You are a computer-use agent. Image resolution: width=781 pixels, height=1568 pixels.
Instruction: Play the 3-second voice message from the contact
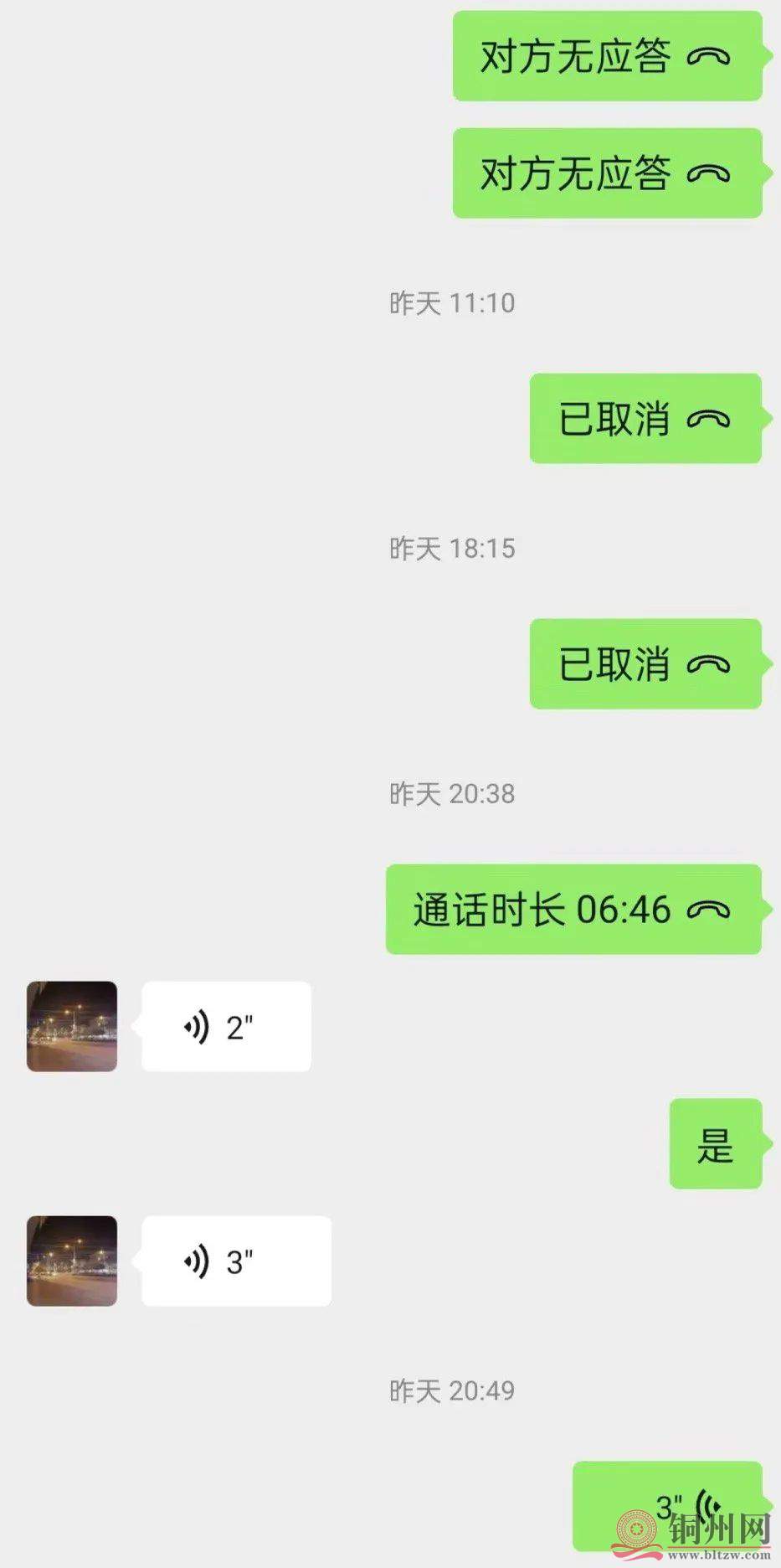click(234, 1260)
